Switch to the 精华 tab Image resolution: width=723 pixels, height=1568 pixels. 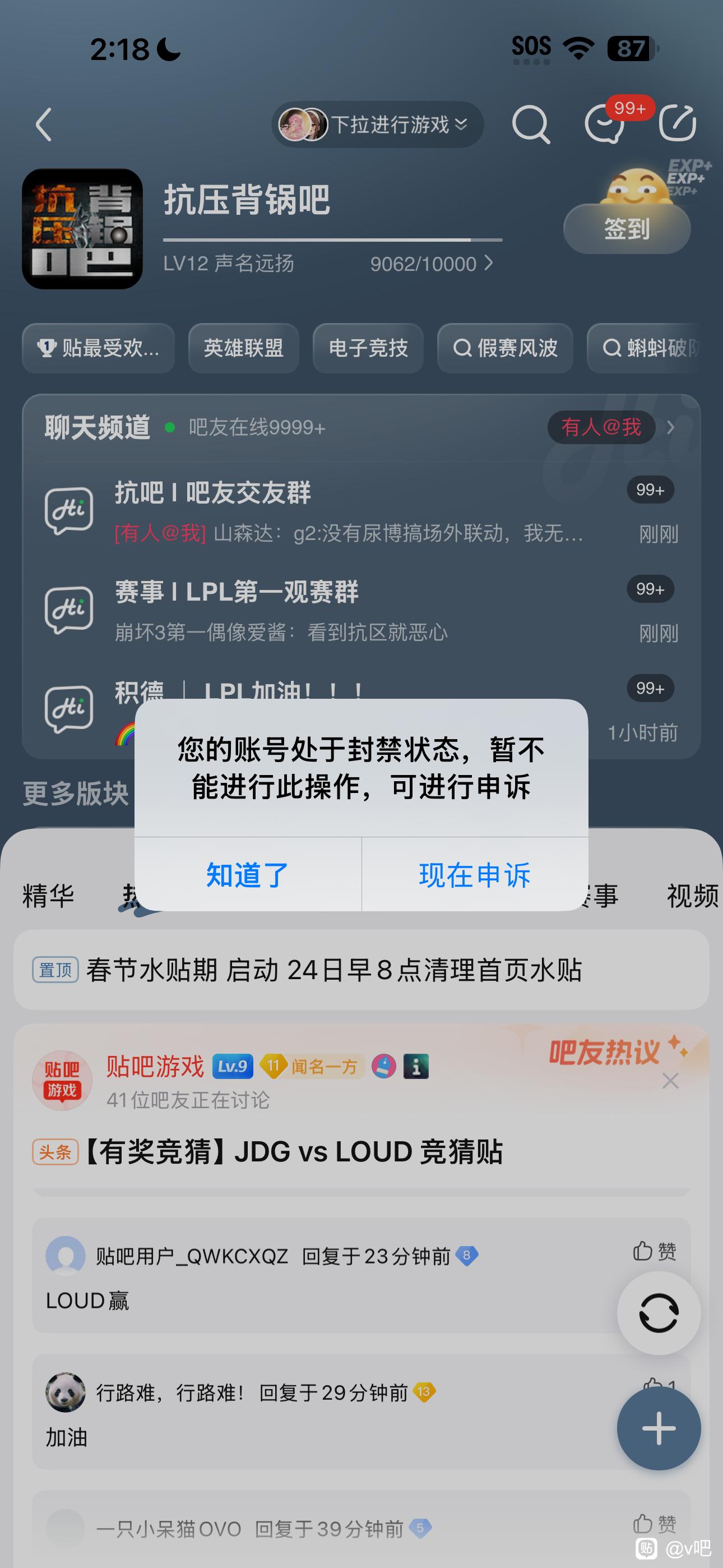coord(48,896)
